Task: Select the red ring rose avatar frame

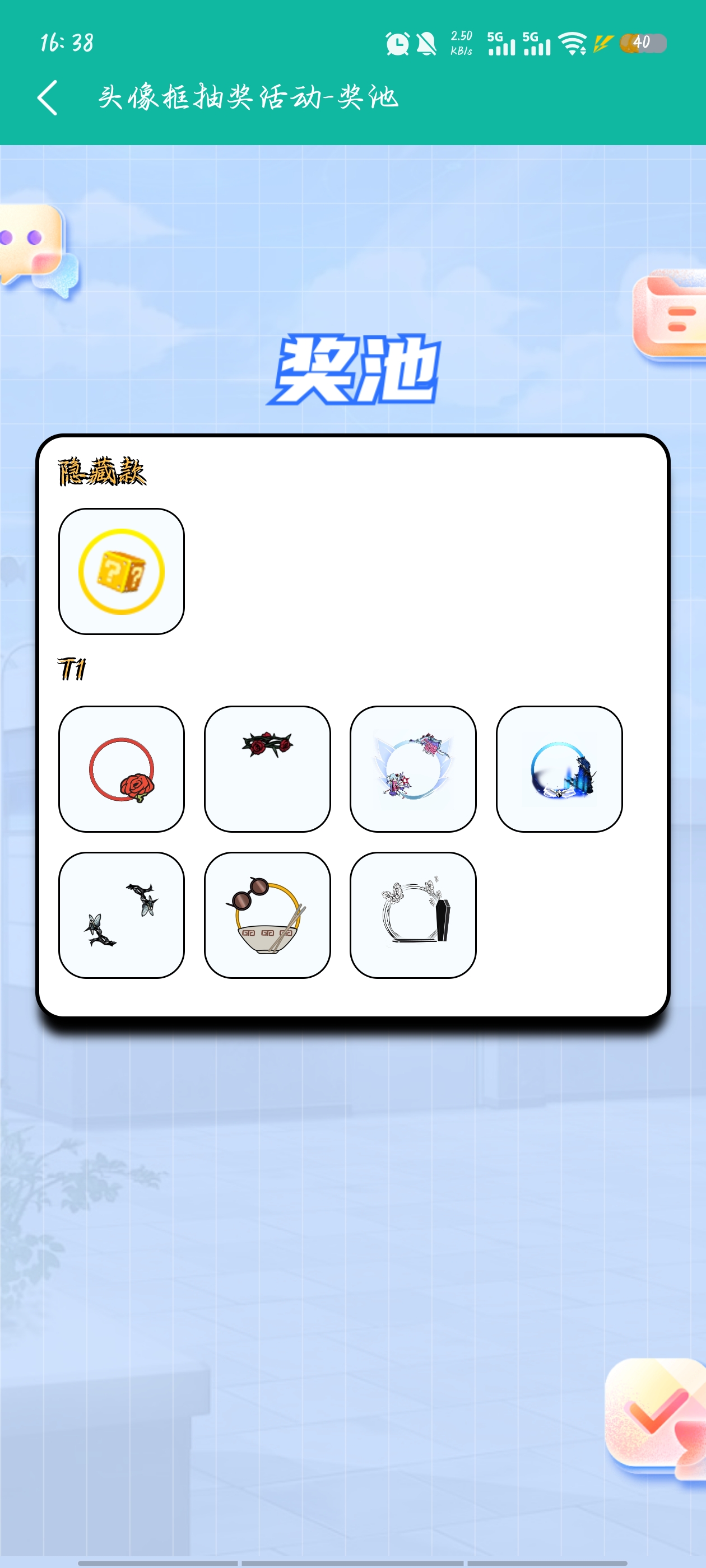Action: [122, 769]
